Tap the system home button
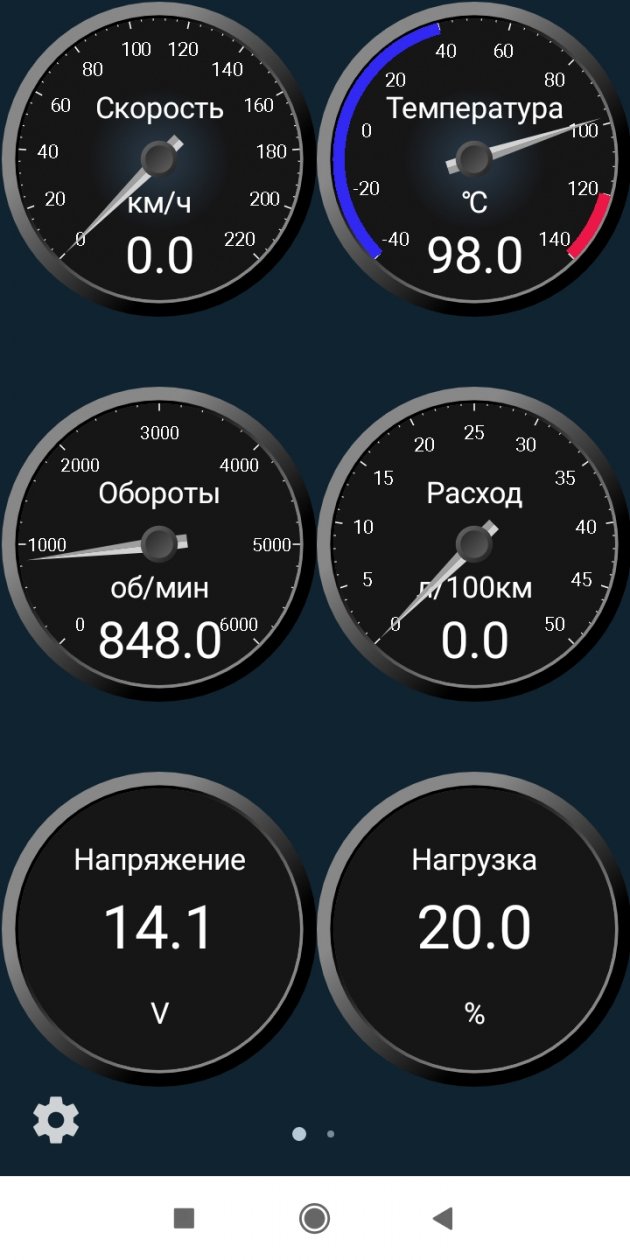This screenshot has width=630, height=1260. (315, 1217)
